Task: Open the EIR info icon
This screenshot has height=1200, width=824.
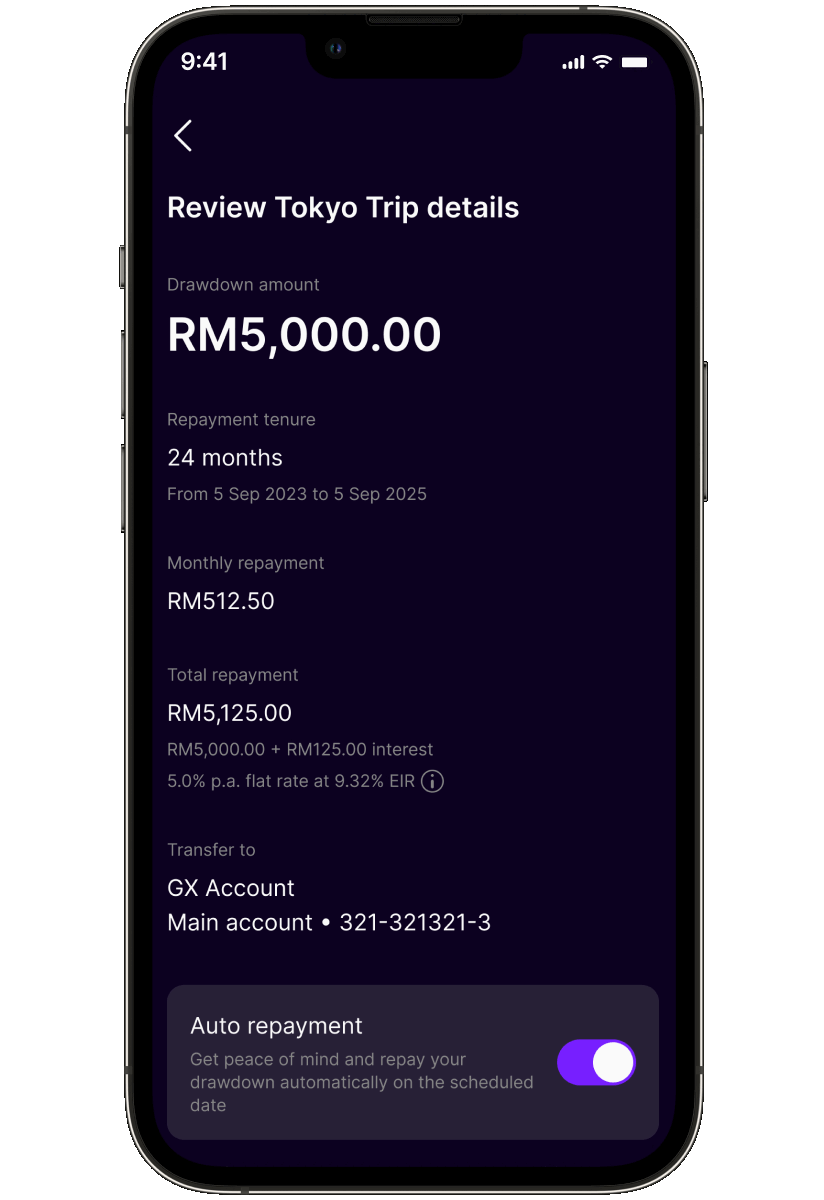Action: coord(432,781)
